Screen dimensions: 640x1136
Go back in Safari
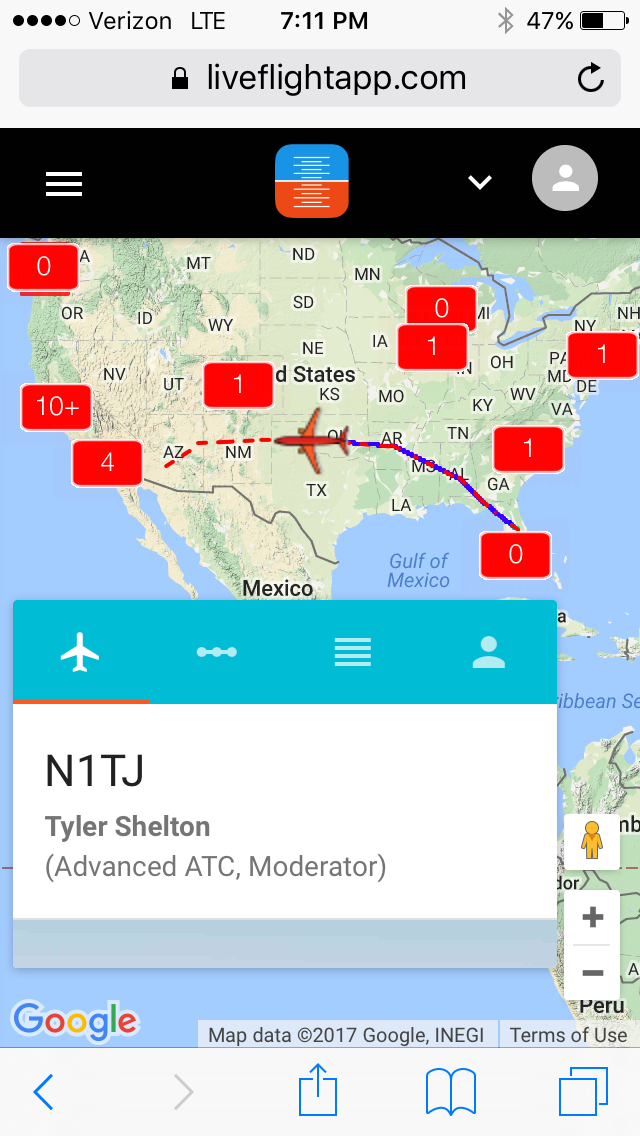[43, 1092]
